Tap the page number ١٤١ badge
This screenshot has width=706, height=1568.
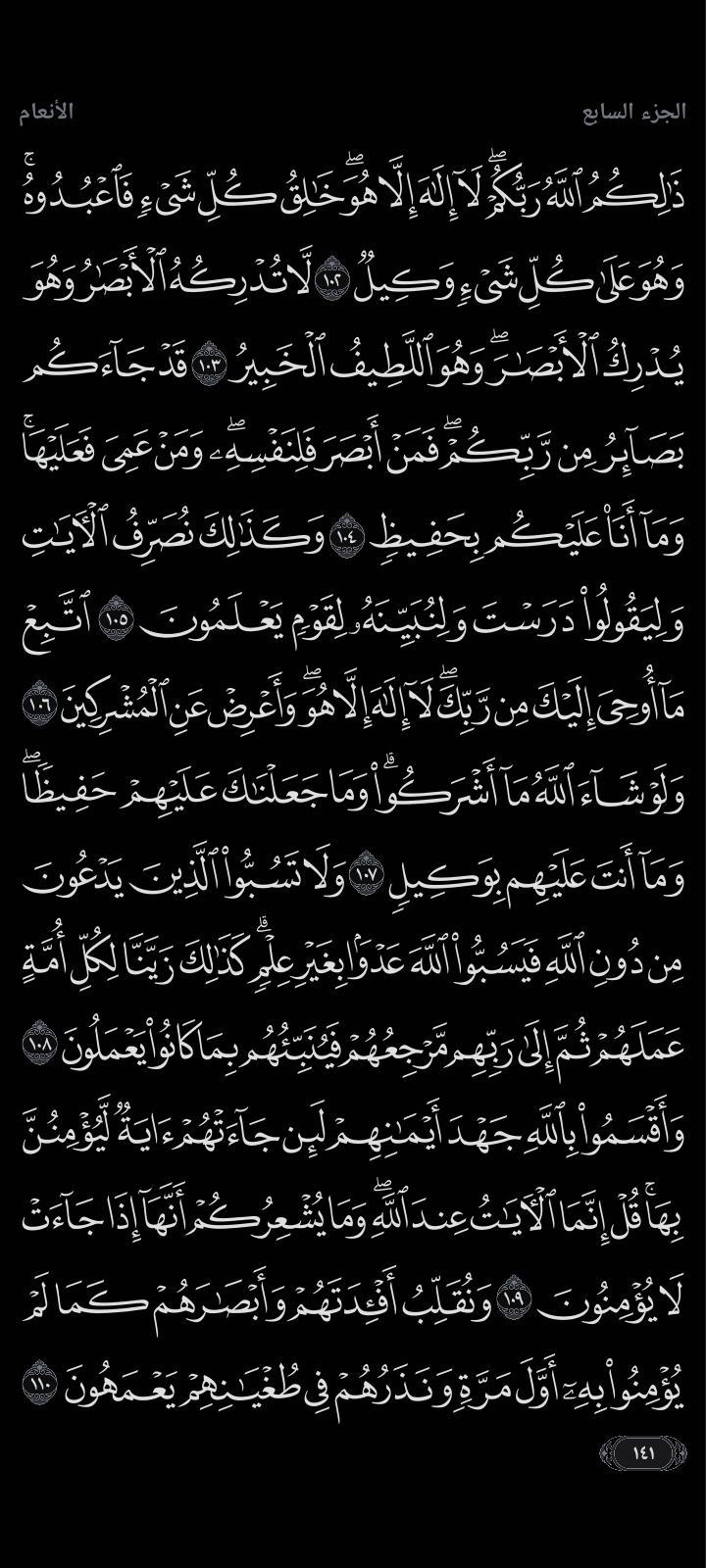point(643,1451)
